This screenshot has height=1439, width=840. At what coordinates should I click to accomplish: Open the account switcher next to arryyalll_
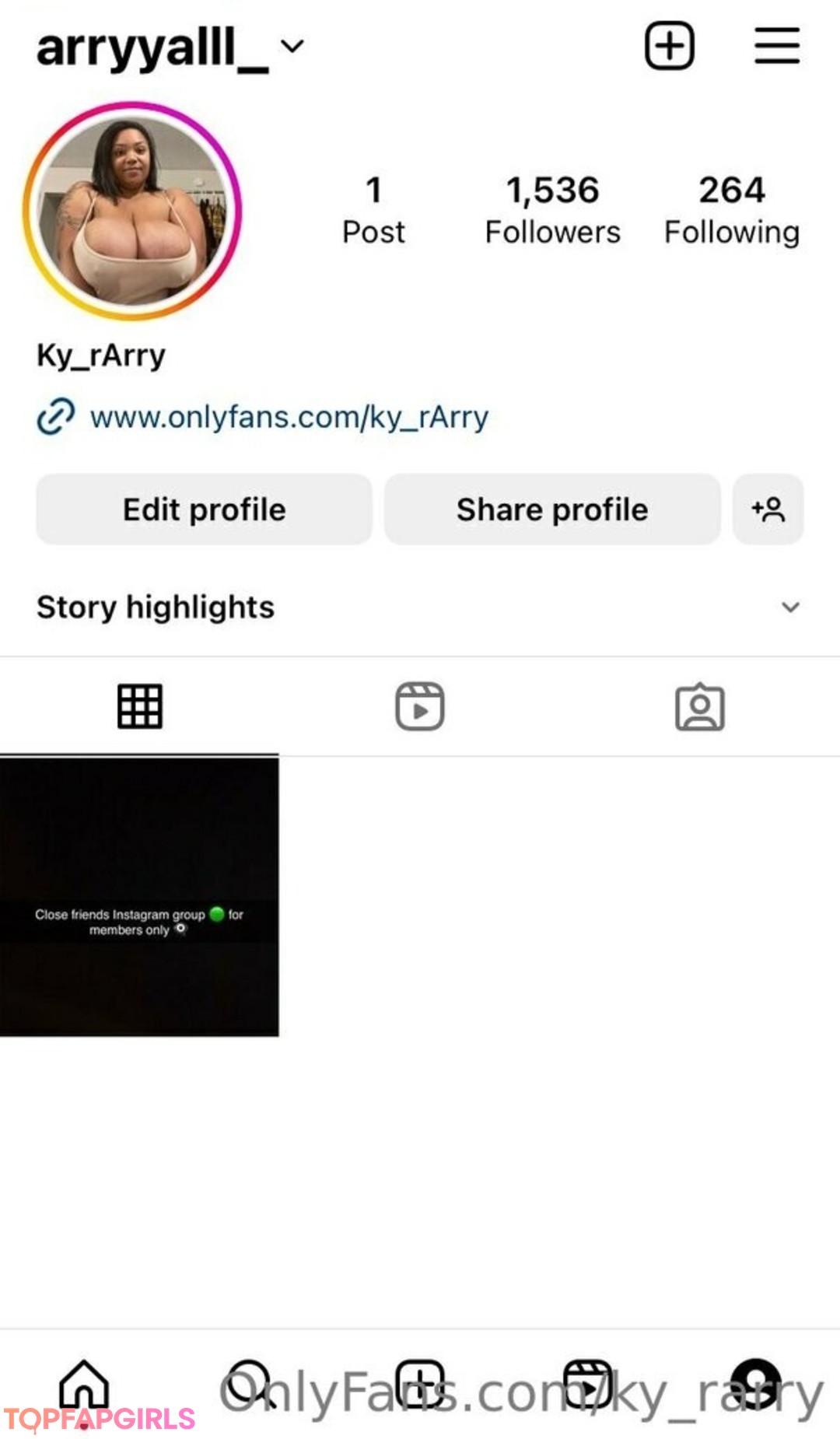coord(292,47)
